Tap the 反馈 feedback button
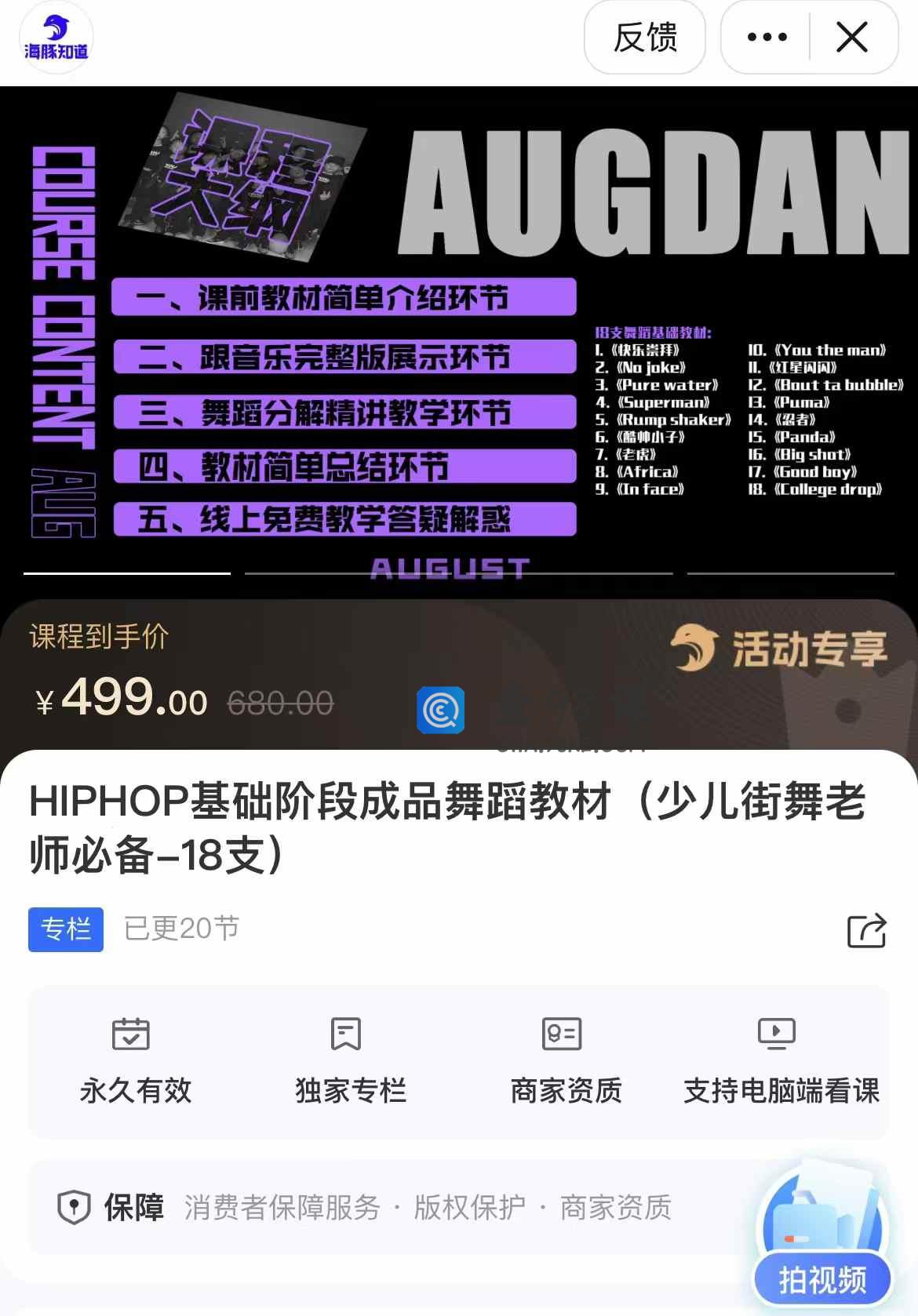918x1316 pixels. click(x=644, y=37)
